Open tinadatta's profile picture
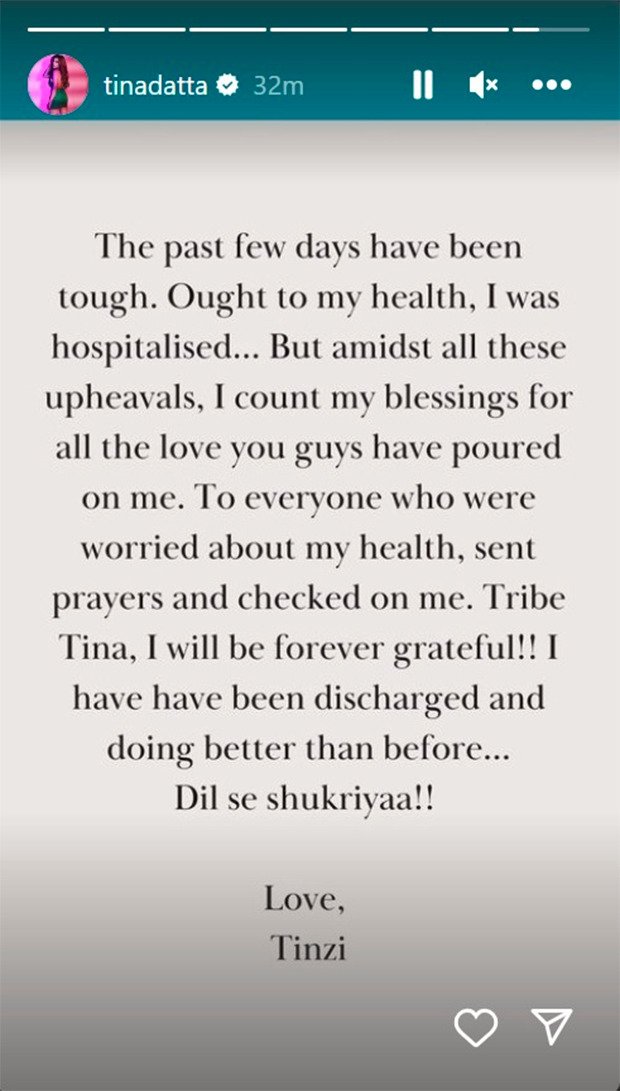Viewport: 620px width, 1091px height. tap(58, 84)
